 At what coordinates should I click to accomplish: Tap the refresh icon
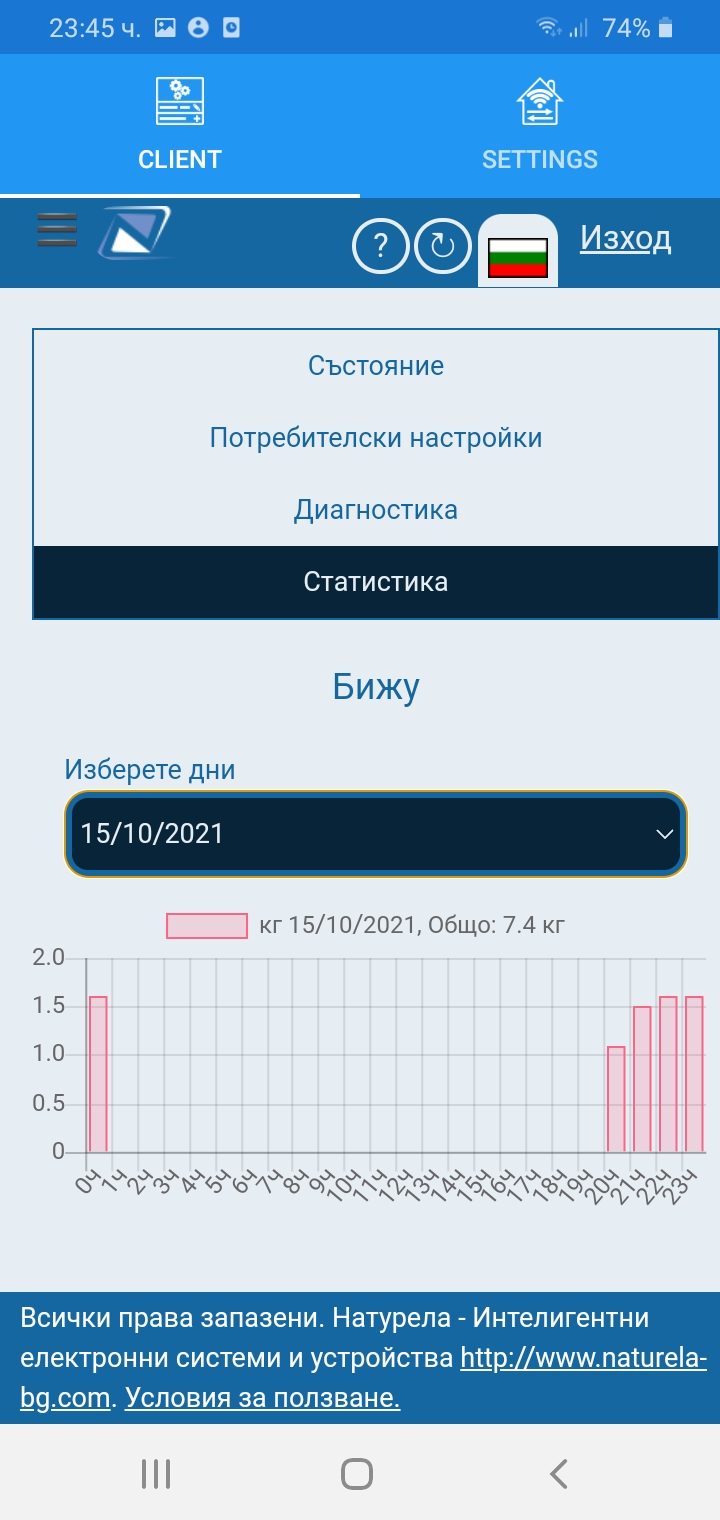coord(442,246)
